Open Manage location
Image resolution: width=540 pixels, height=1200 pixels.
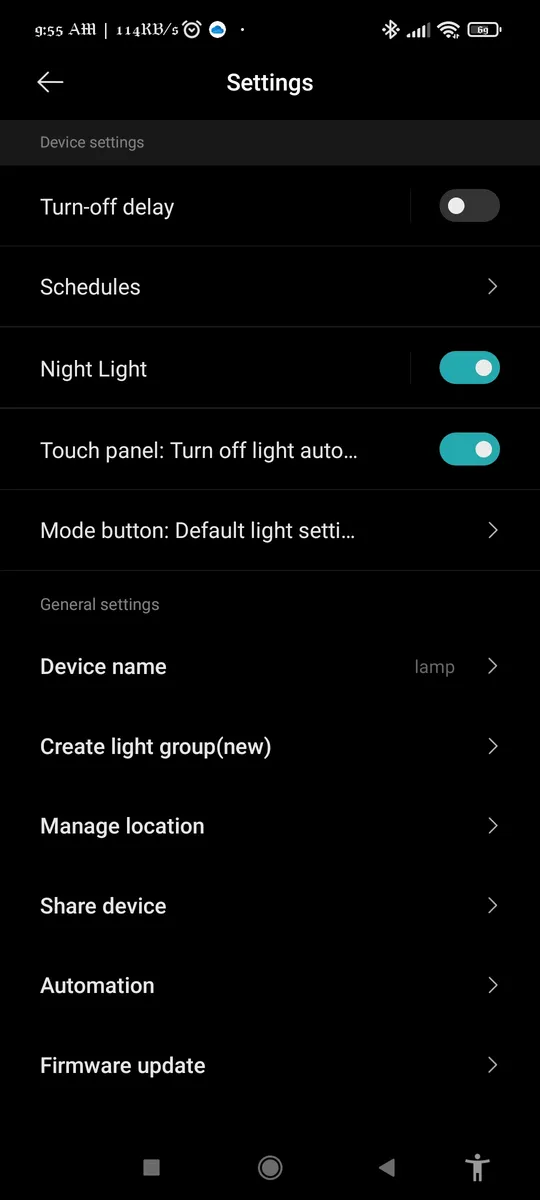[270, 826]
